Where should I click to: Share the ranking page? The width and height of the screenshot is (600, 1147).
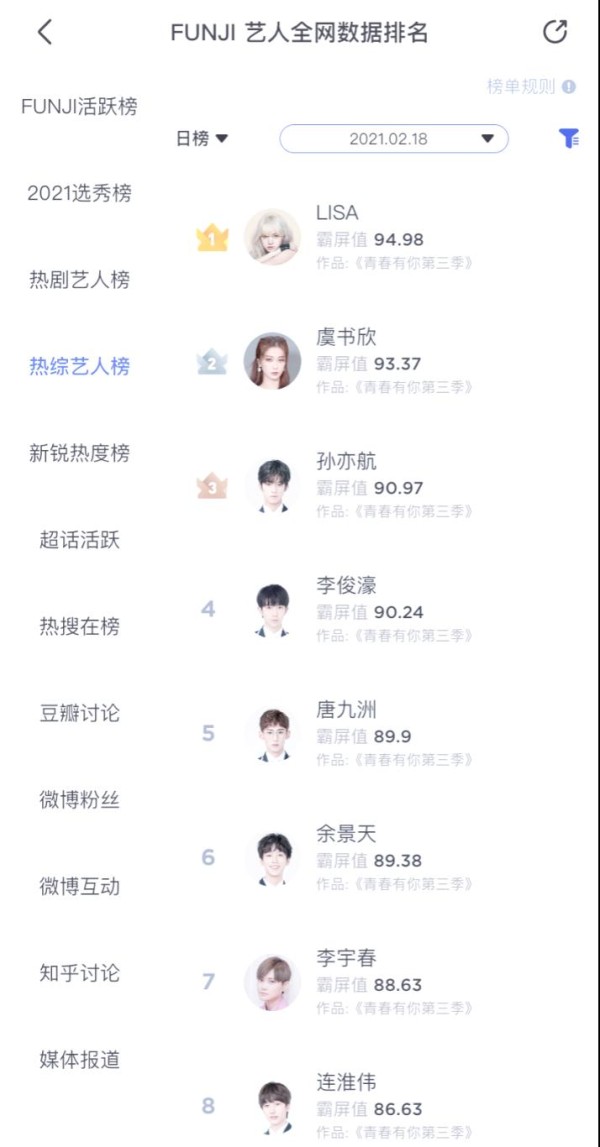coord(555,32)
